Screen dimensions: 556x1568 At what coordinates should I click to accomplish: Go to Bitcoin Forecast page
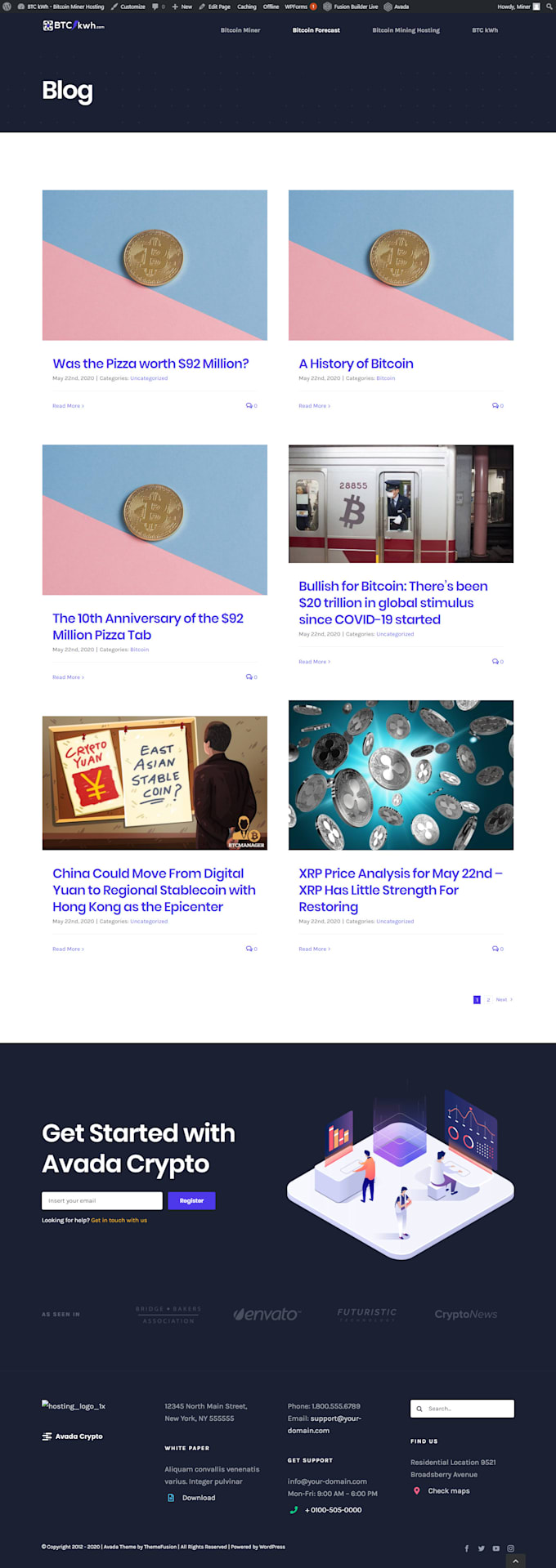[316, 30]
